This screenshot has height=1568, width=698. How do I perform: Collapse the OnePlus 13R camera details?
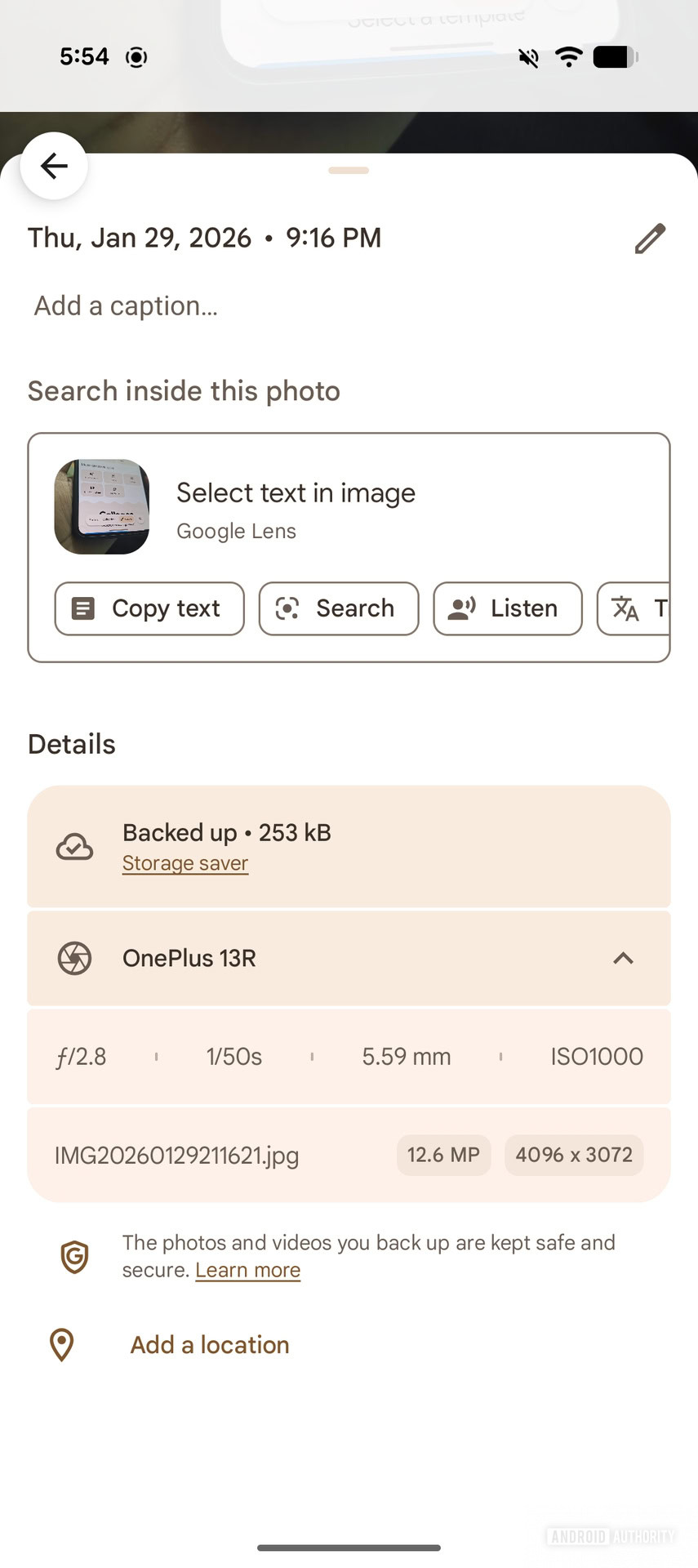pyautogui.click(x=623, y=959)
